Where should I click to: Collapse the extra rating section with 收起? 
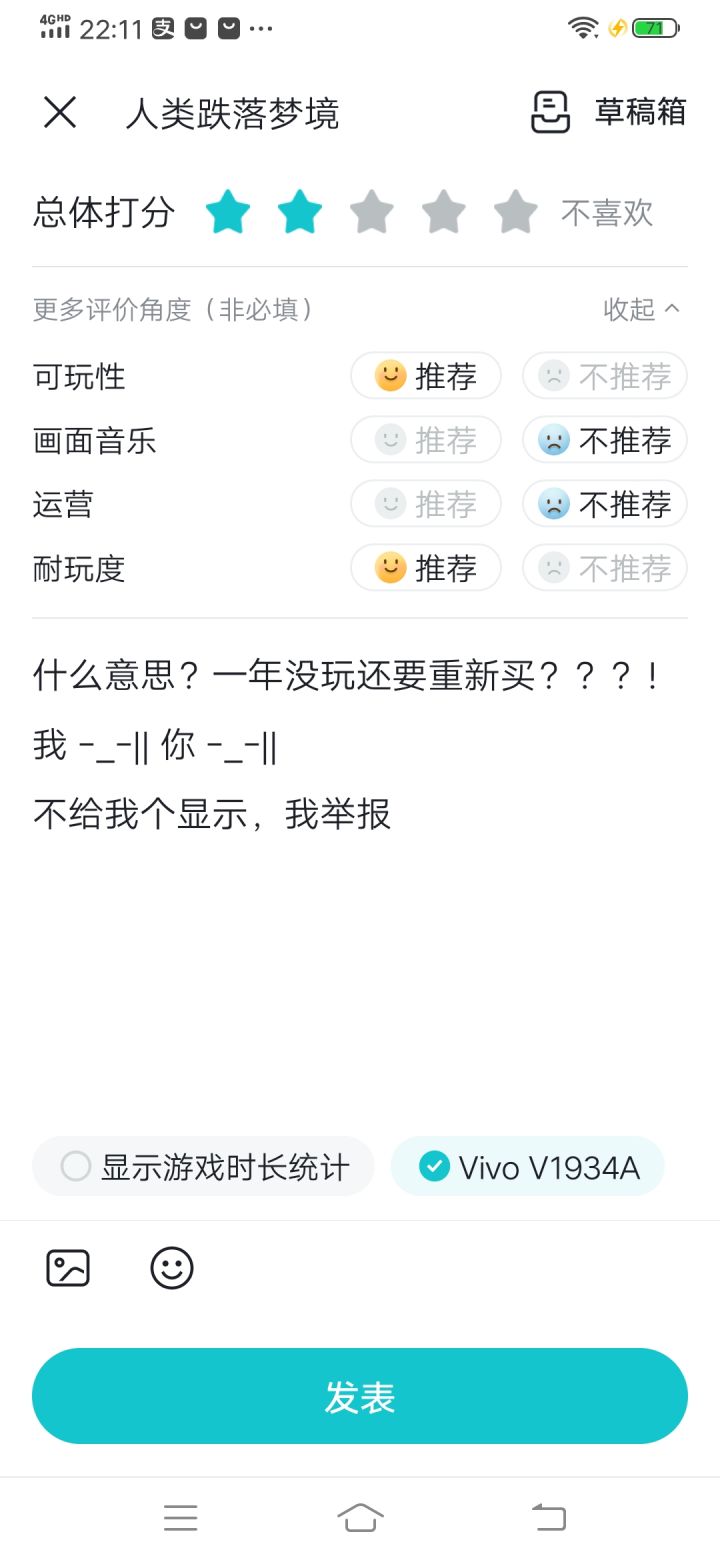click(x=642, y=310)
